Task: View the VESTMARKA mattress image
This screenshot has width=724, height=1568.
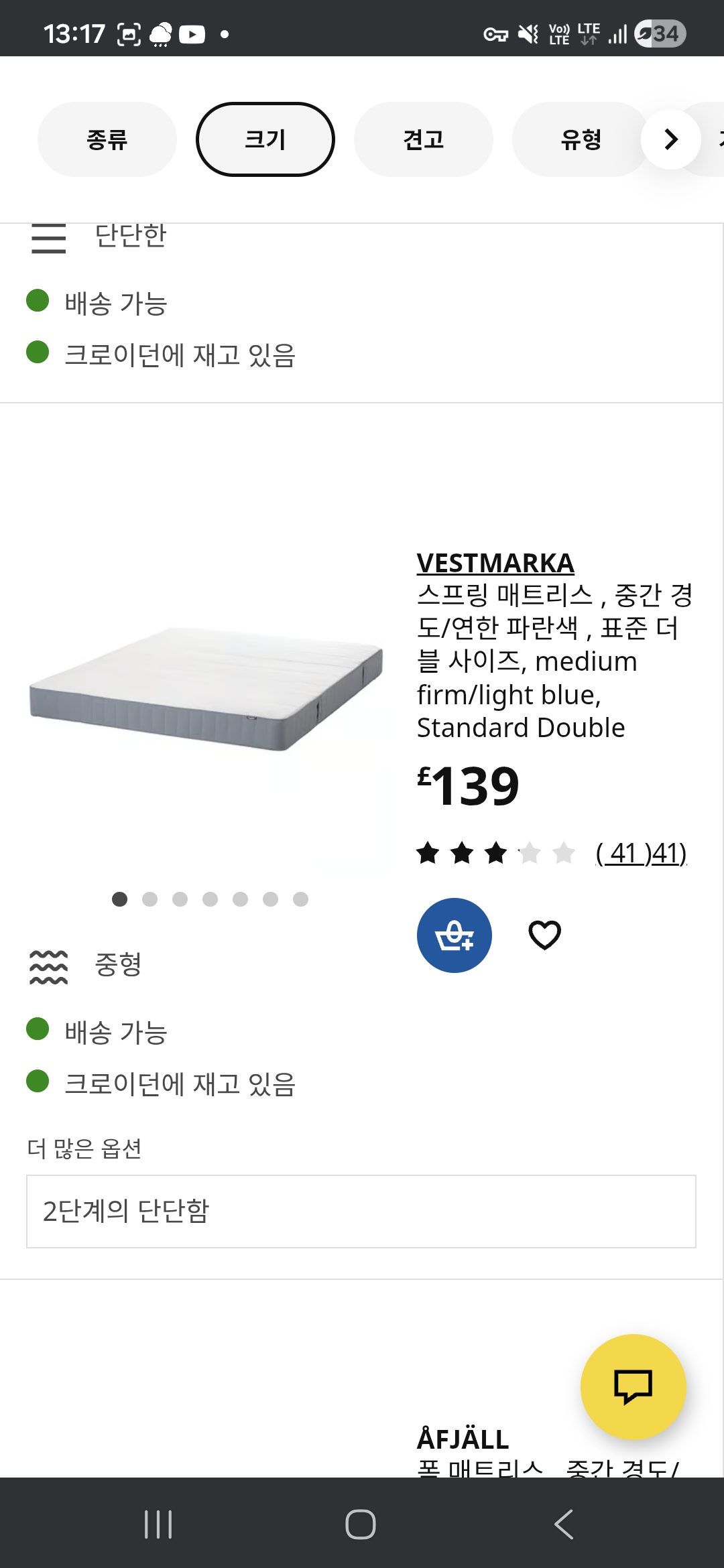Action: point(206,689)
